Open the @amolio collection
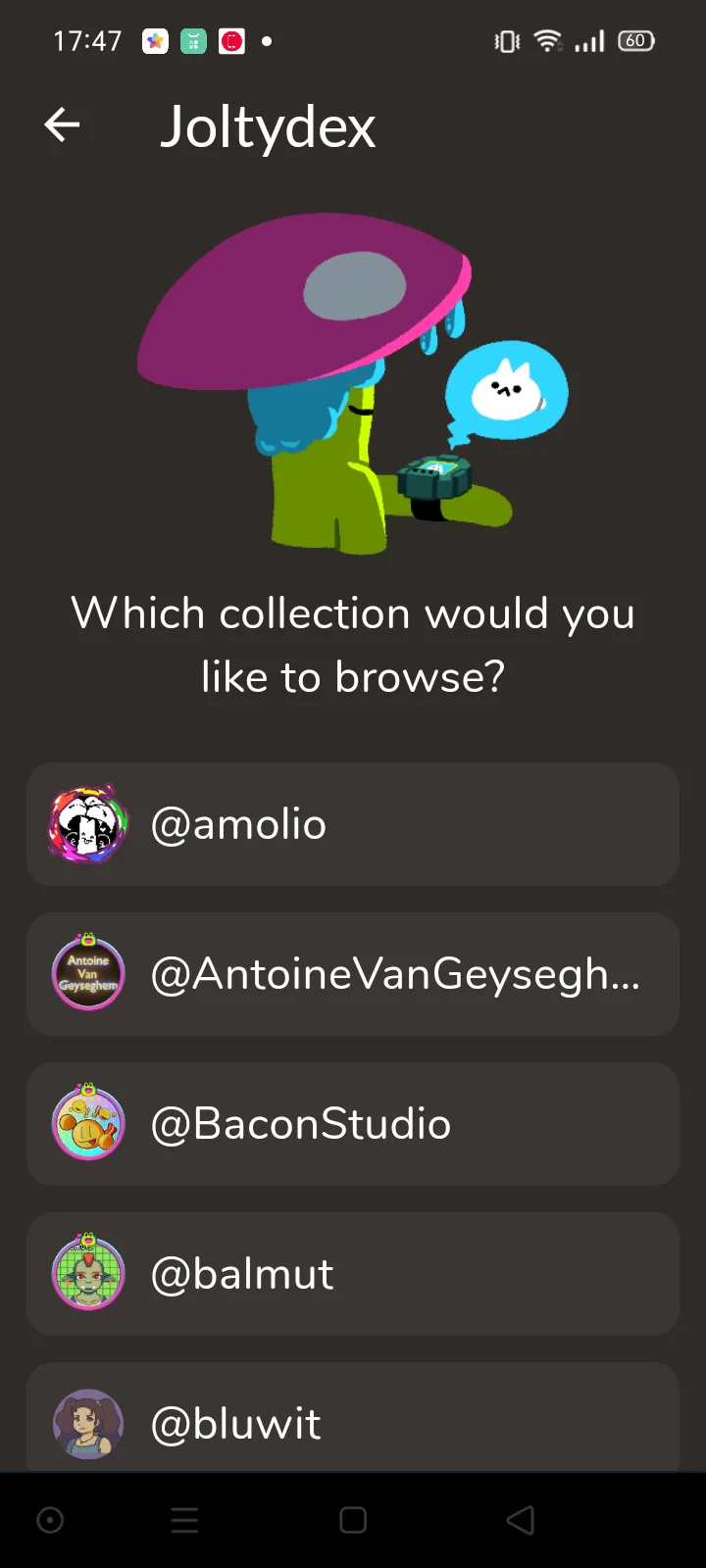Screen dimensions: 706x1568 tap(353, 824)
